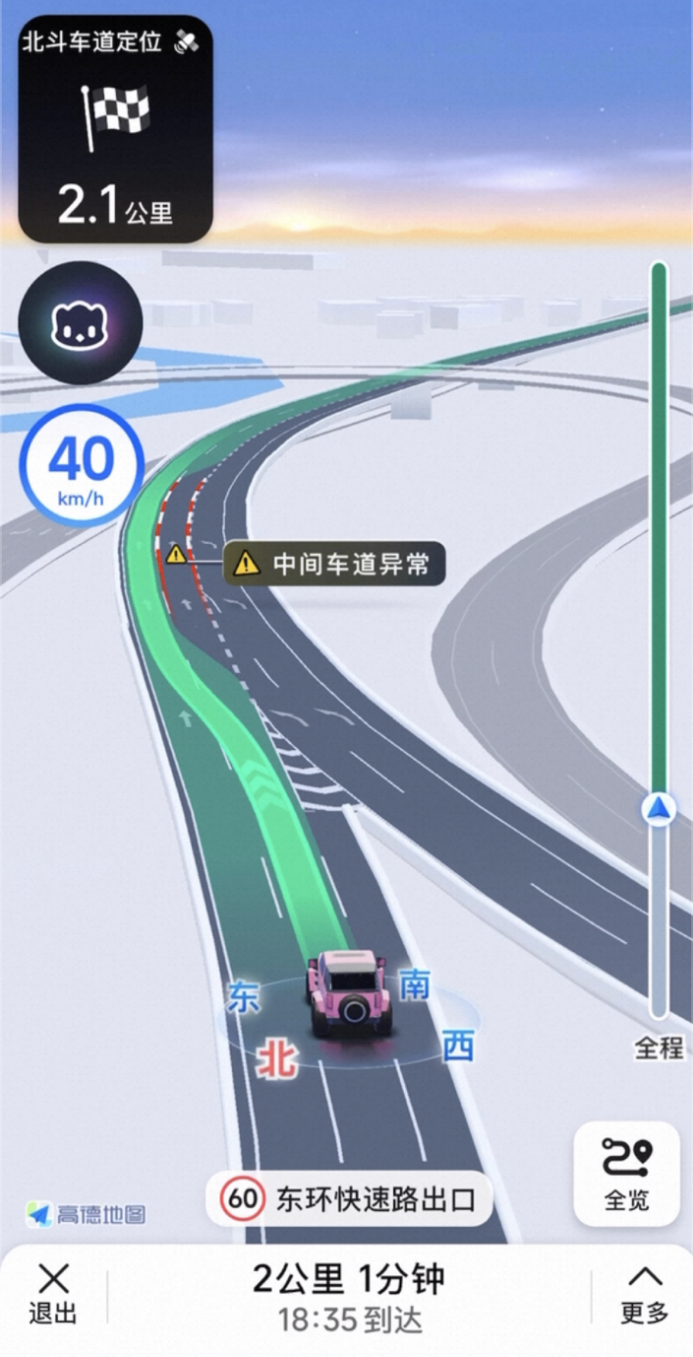
Task: Tap the 北斗车道定位 destination card
Action: point(115,129)
